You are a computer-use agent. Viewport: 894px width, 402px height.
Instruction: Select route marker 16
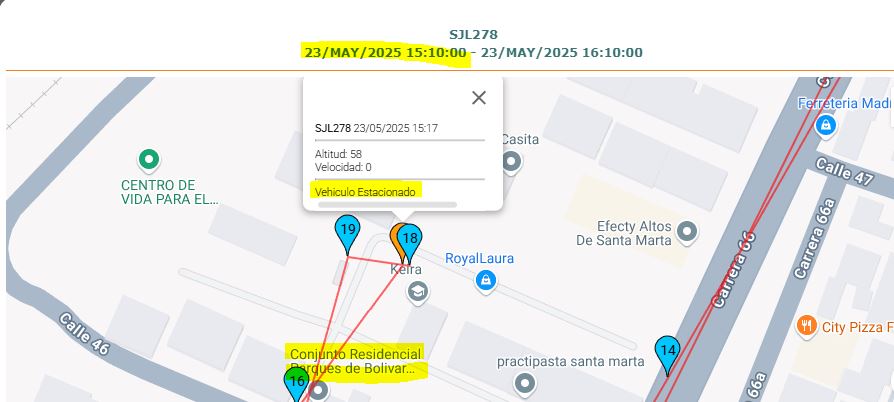click(x=296, y=381)
